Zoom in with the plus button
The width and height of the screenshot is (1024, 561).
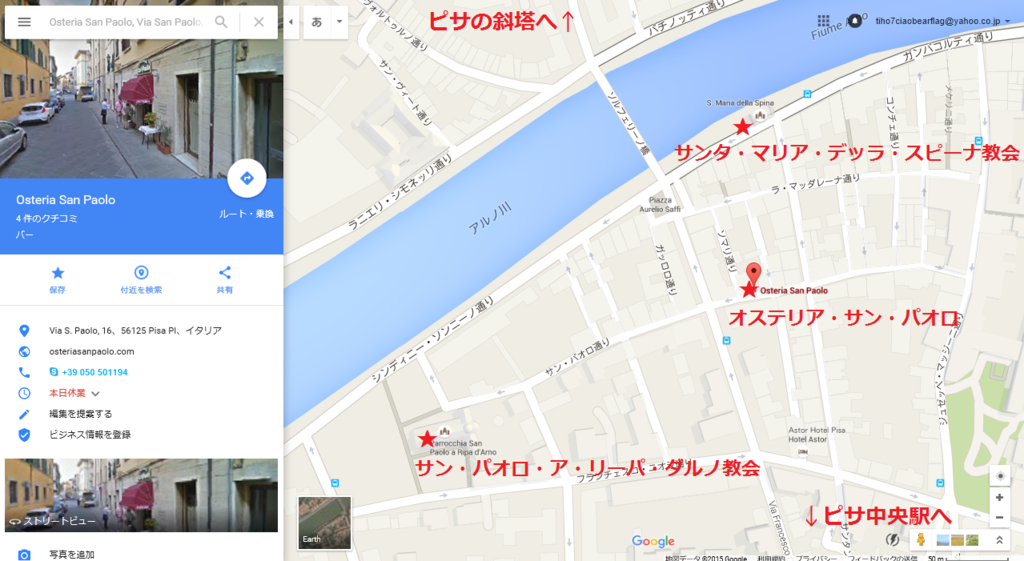pyautogui.click(x=999, y=497)
